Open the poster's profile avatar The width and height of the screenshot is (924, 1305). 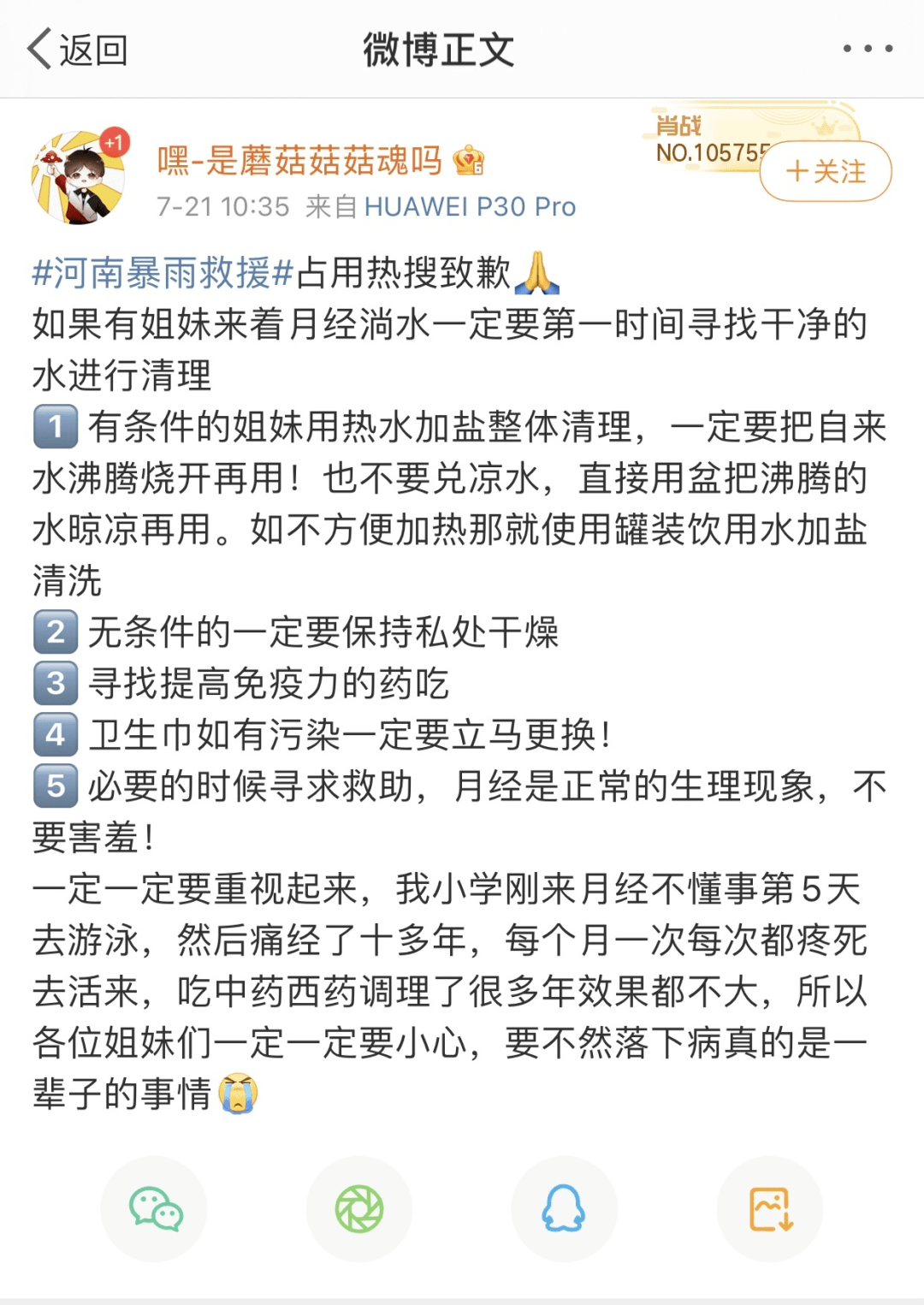79,178
